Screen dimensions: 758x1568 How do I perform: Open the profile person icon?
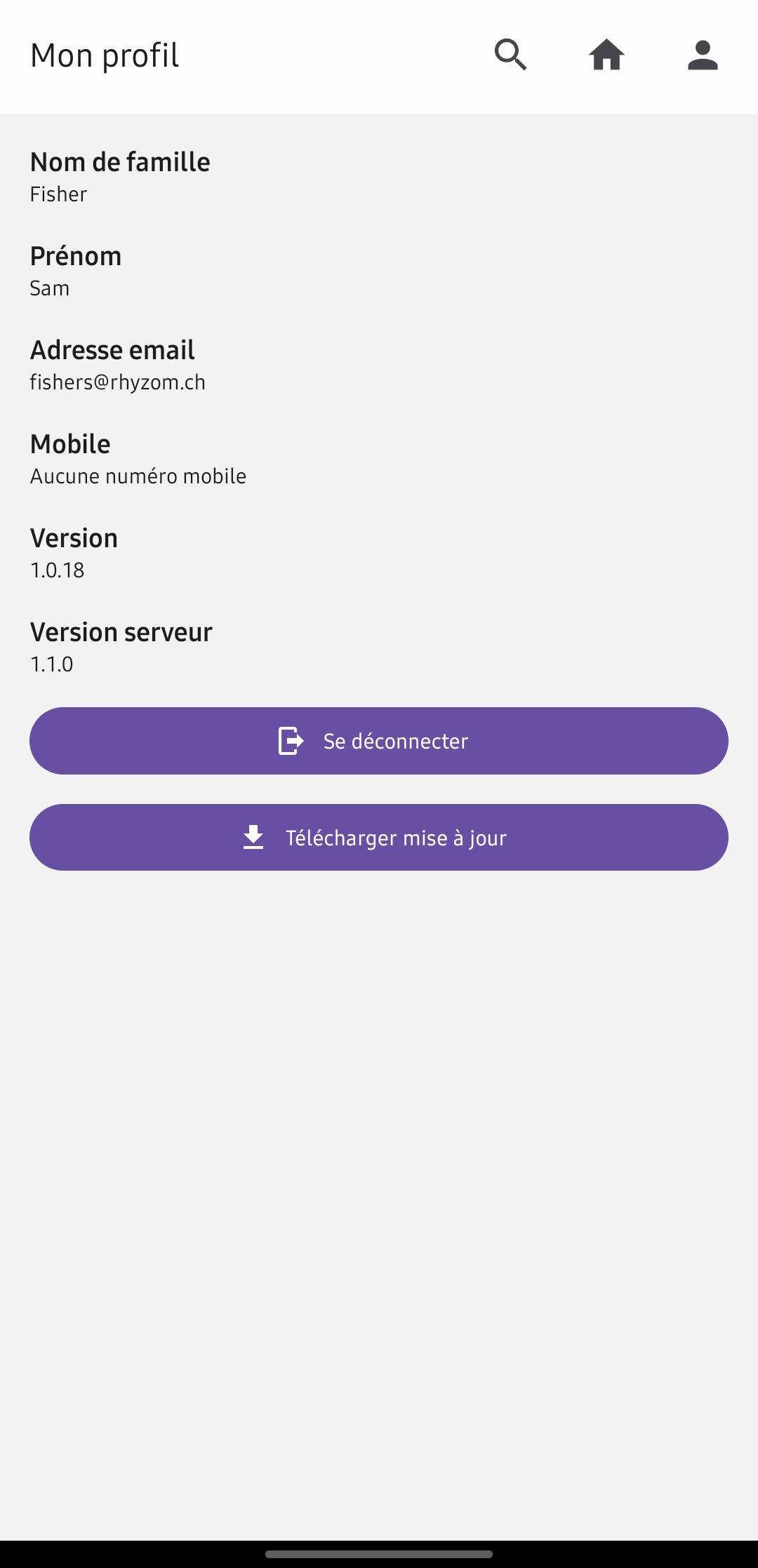(x=703, y=55)
